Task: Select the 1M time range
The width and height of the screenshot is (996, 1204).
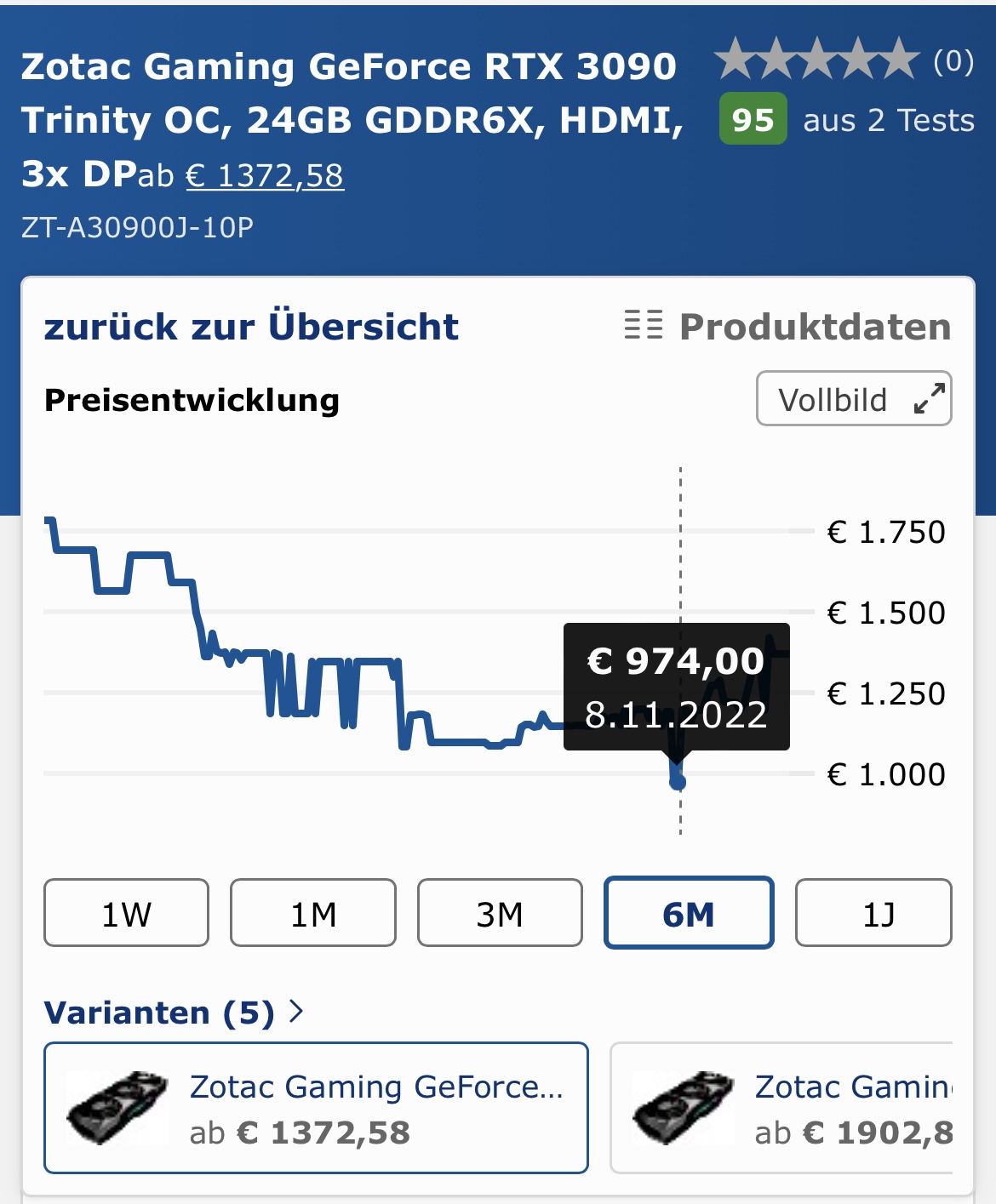Action: (x=312, y=914)
